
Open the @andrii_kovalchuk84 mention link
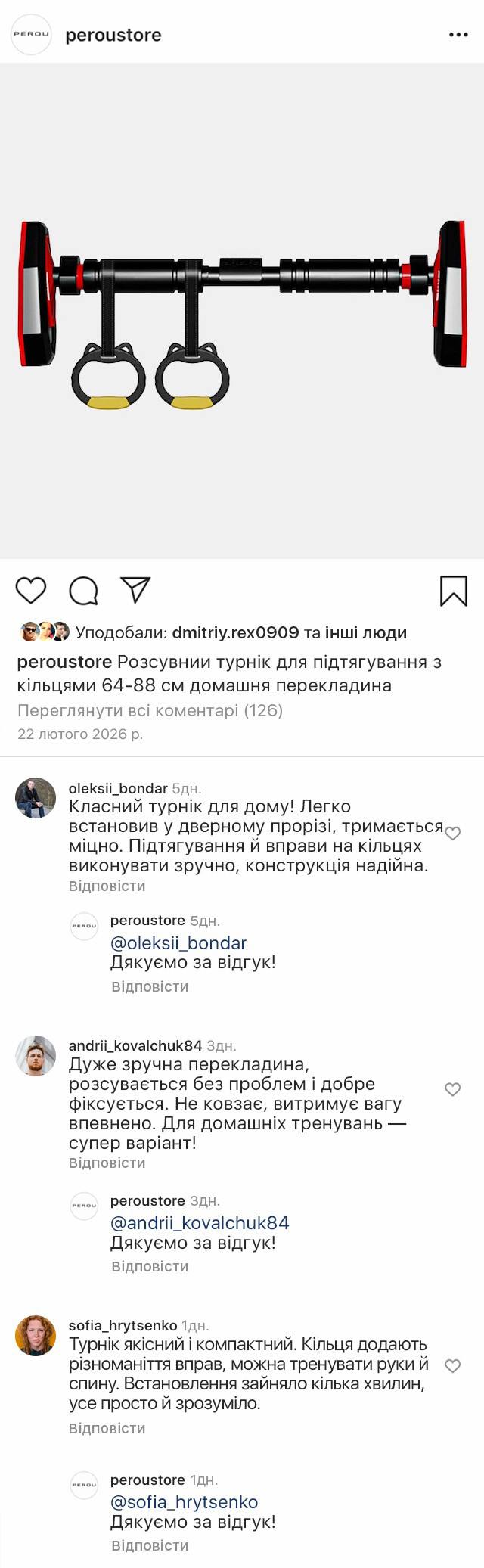200,1223
